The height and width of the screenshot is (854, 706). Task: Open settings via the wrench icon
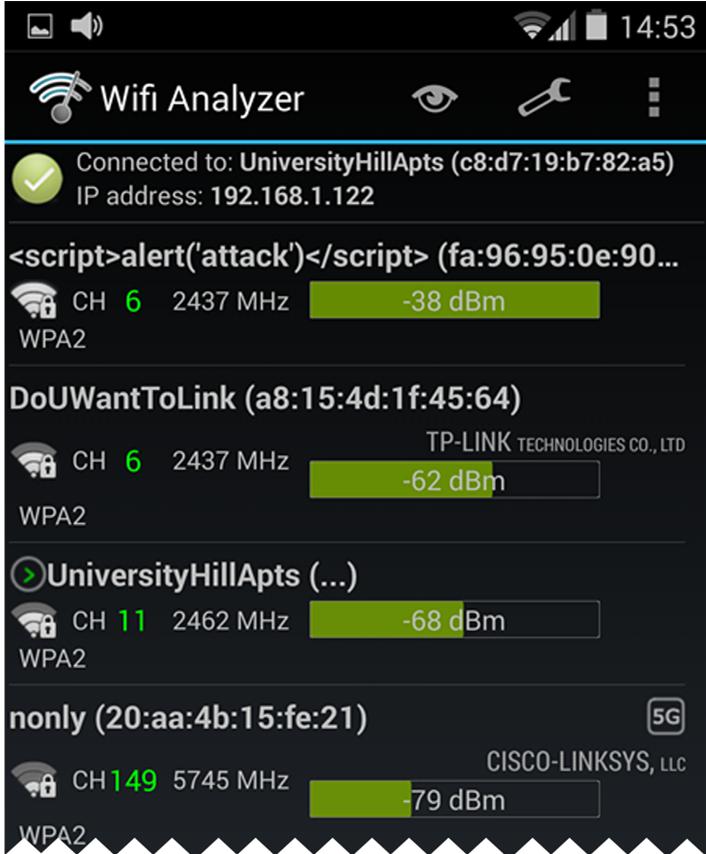coord(544,98)
